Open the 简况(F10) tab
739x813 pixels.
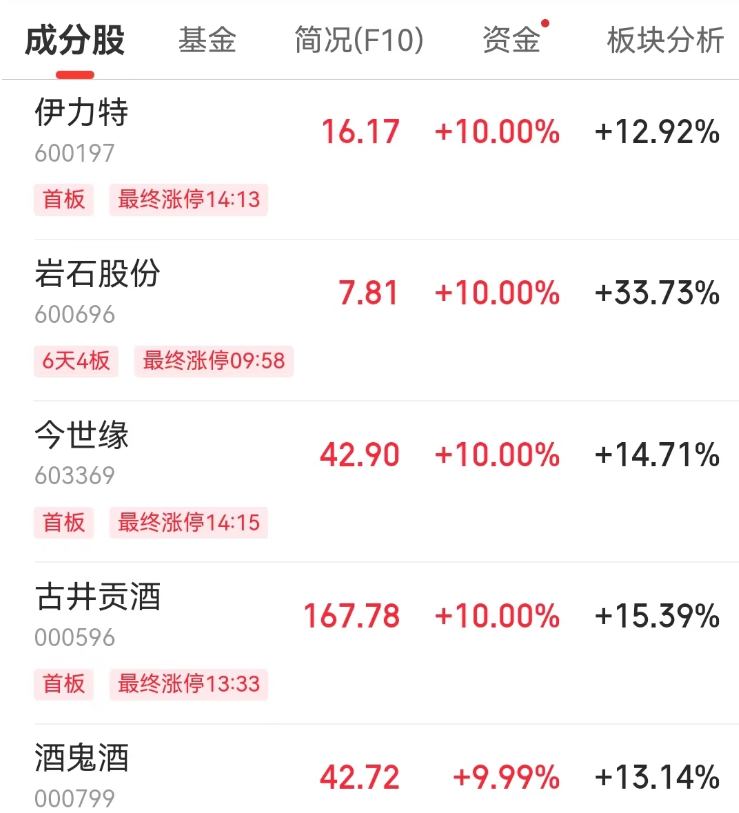(359, 41)
